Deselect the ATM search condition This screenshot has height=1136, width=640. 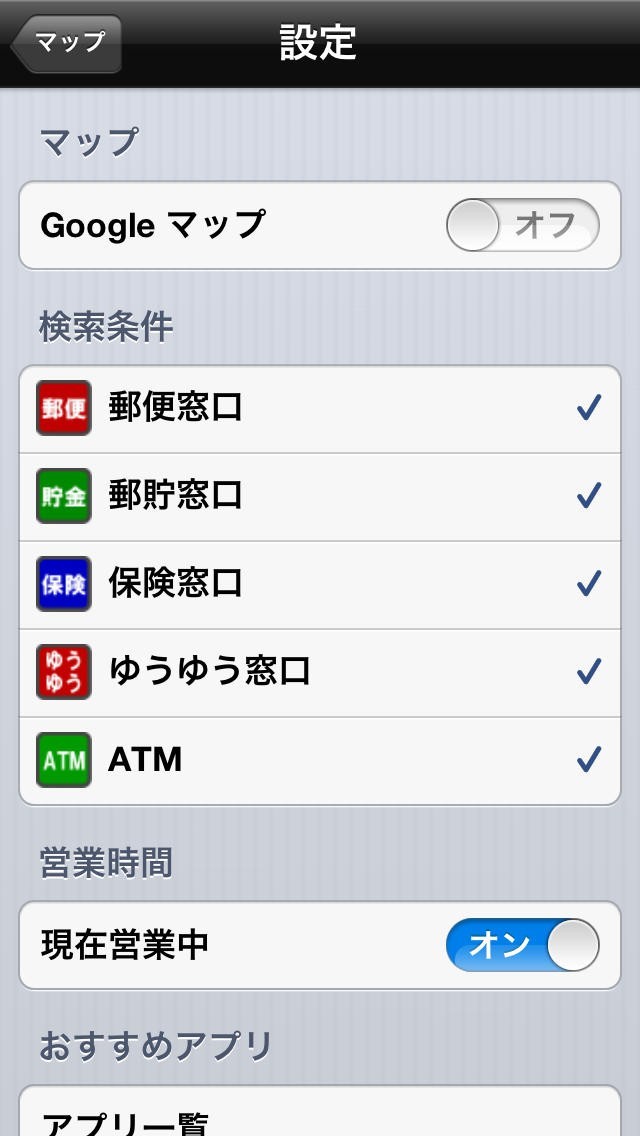320,761
